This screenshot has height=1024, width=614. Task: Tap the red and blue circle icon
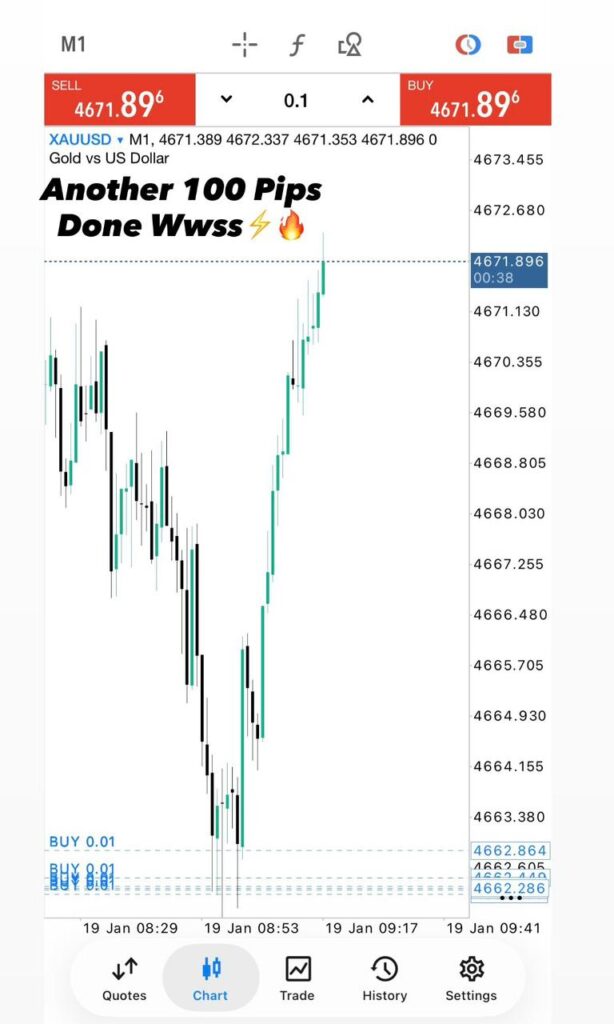(x=467, y=45)
